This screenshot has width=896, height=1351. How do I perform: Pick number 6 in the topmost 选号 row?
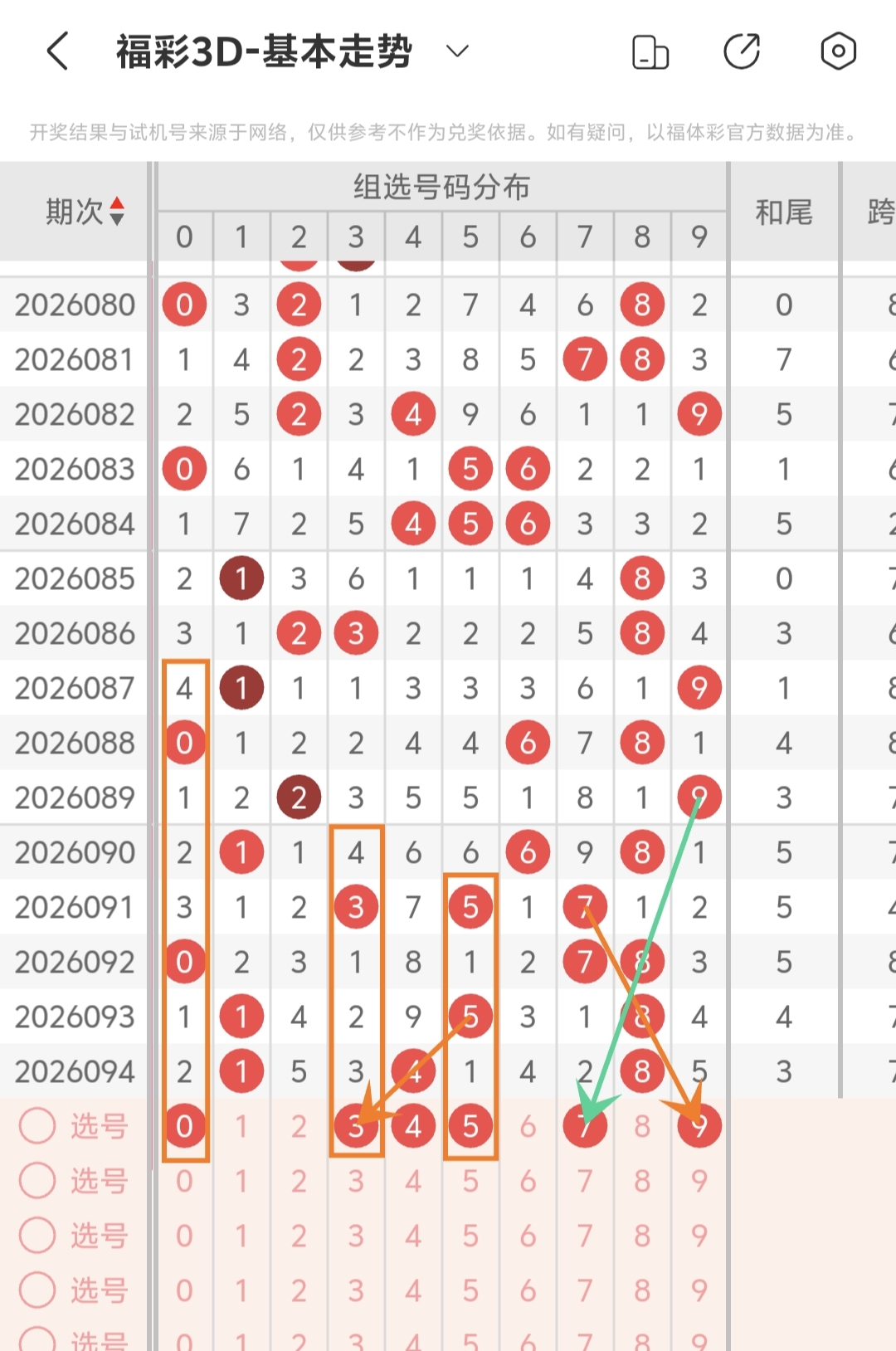[x=528, y=1126]
